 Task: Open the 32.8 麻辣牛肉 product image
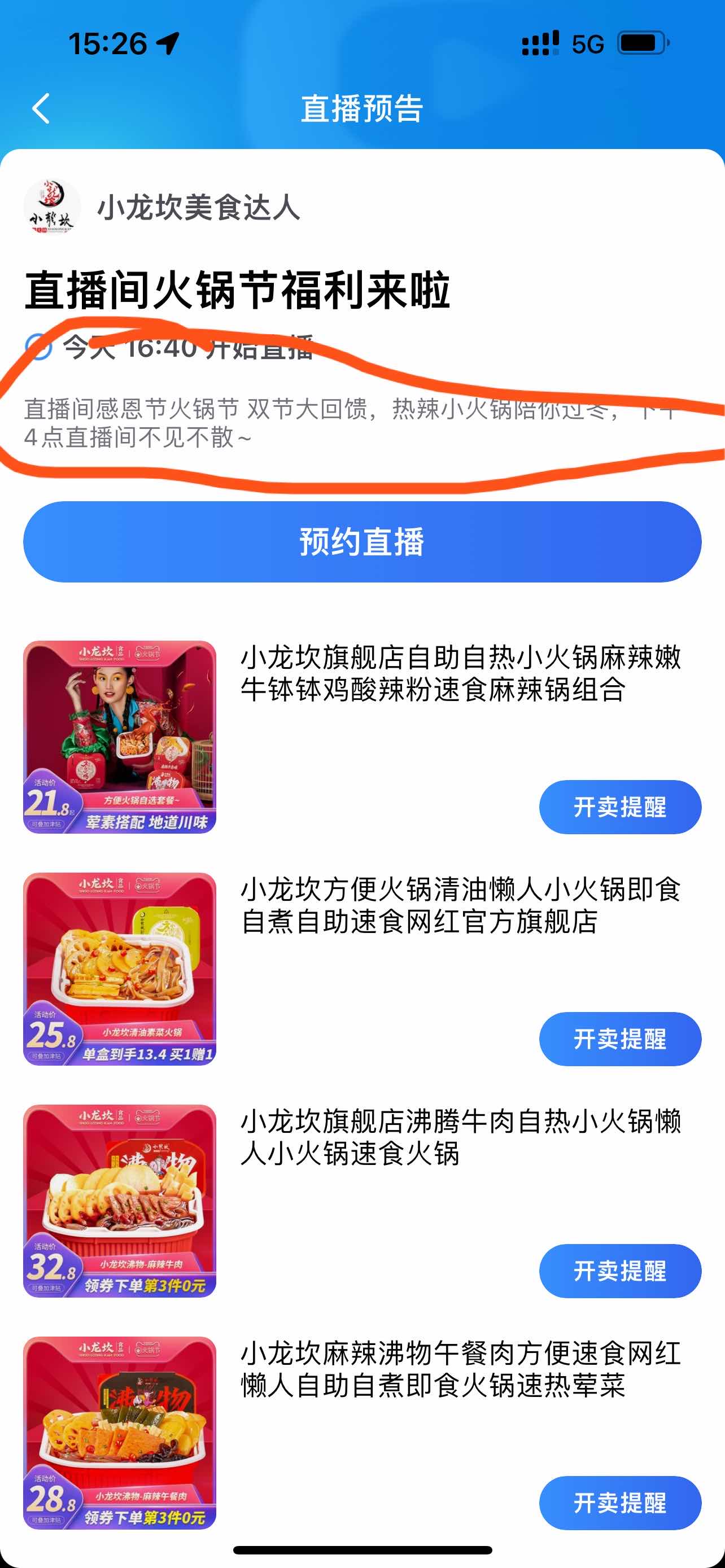point(120,1201)
